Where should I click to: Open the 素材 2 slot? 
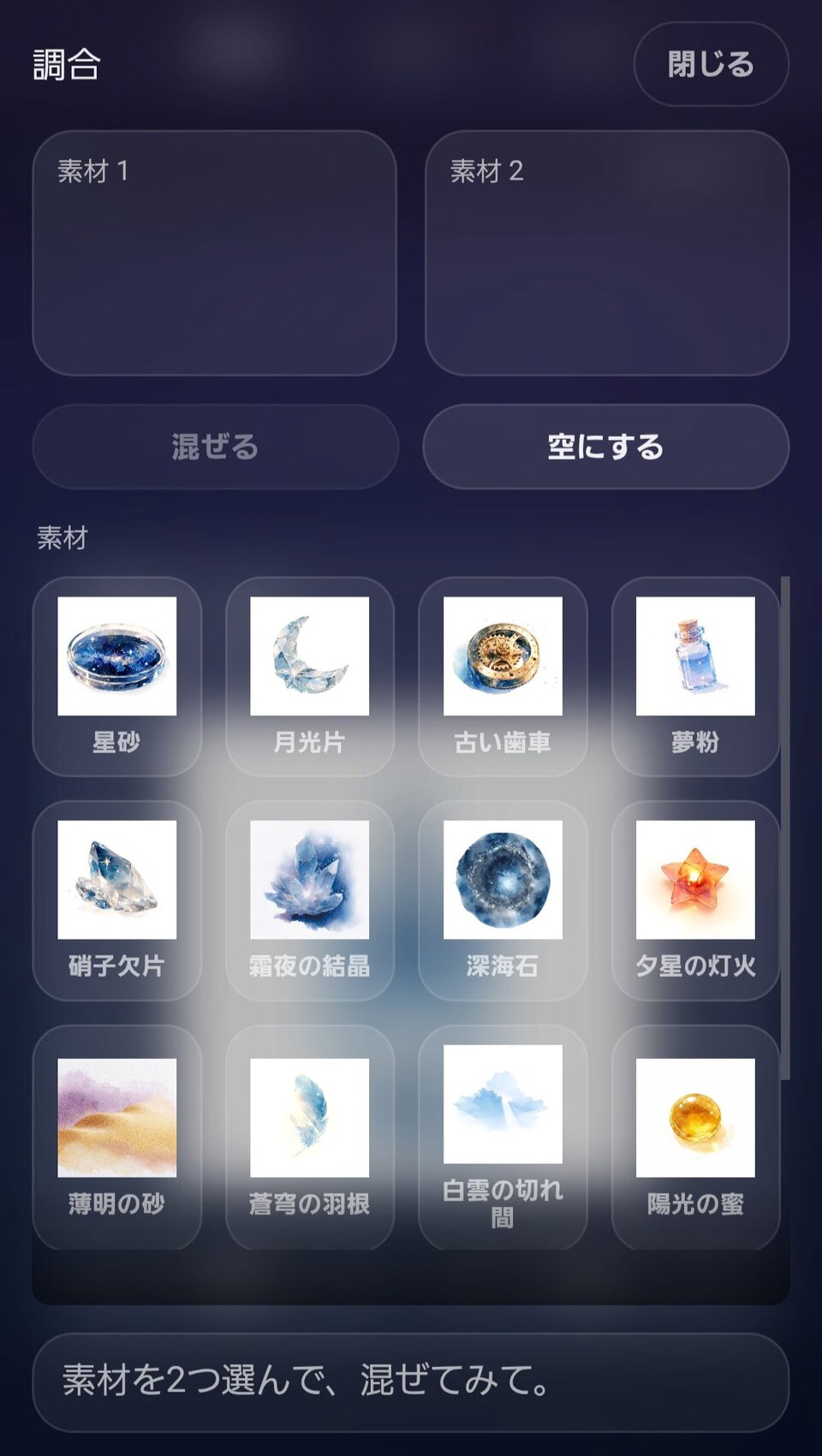pyautogui.click(x=606, y=253)
